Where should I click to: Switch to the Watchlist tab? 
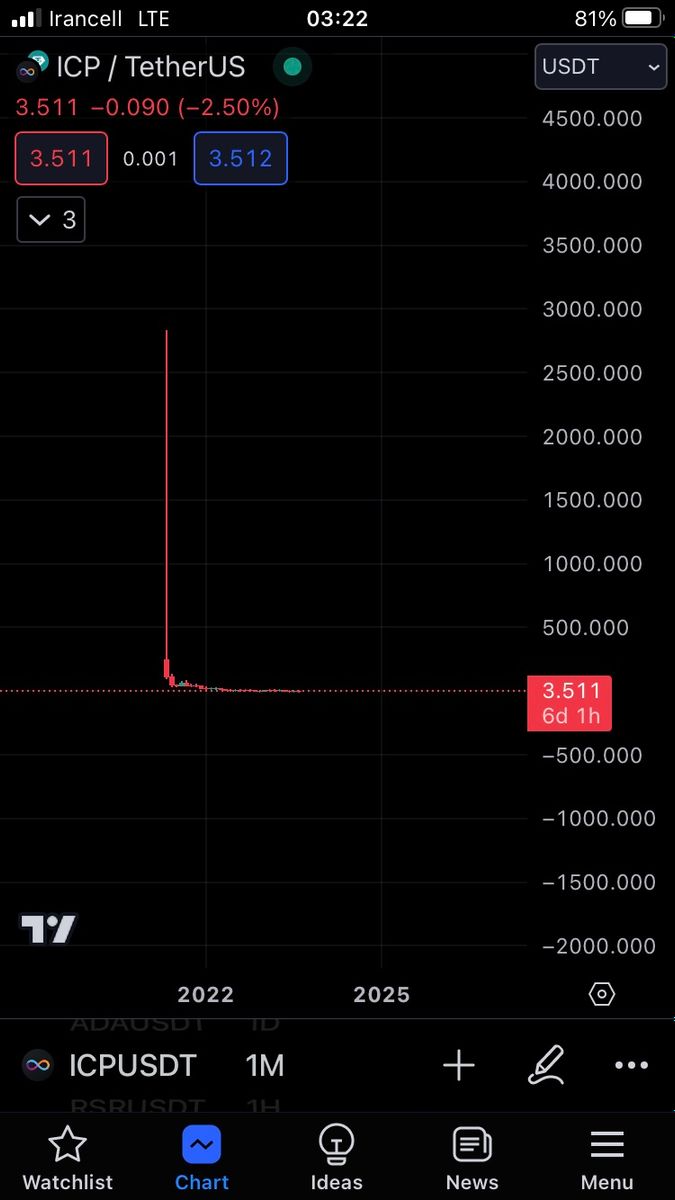(x=67, y=1158)
